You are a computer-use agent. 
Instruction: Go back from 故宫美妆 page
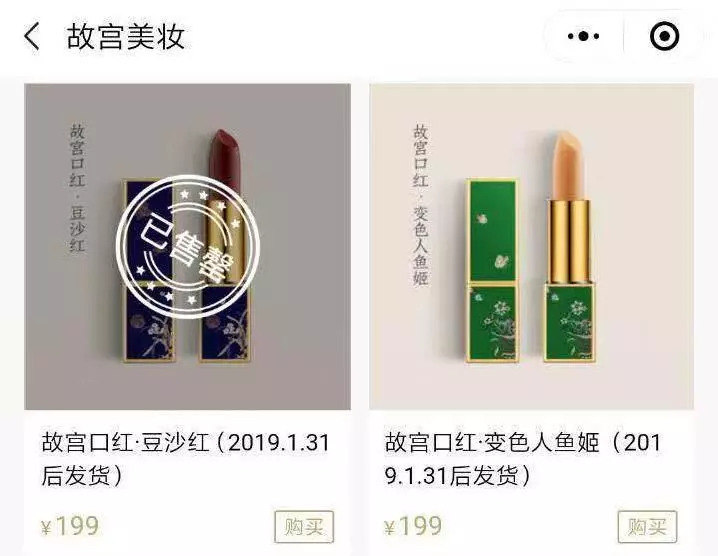32,37
